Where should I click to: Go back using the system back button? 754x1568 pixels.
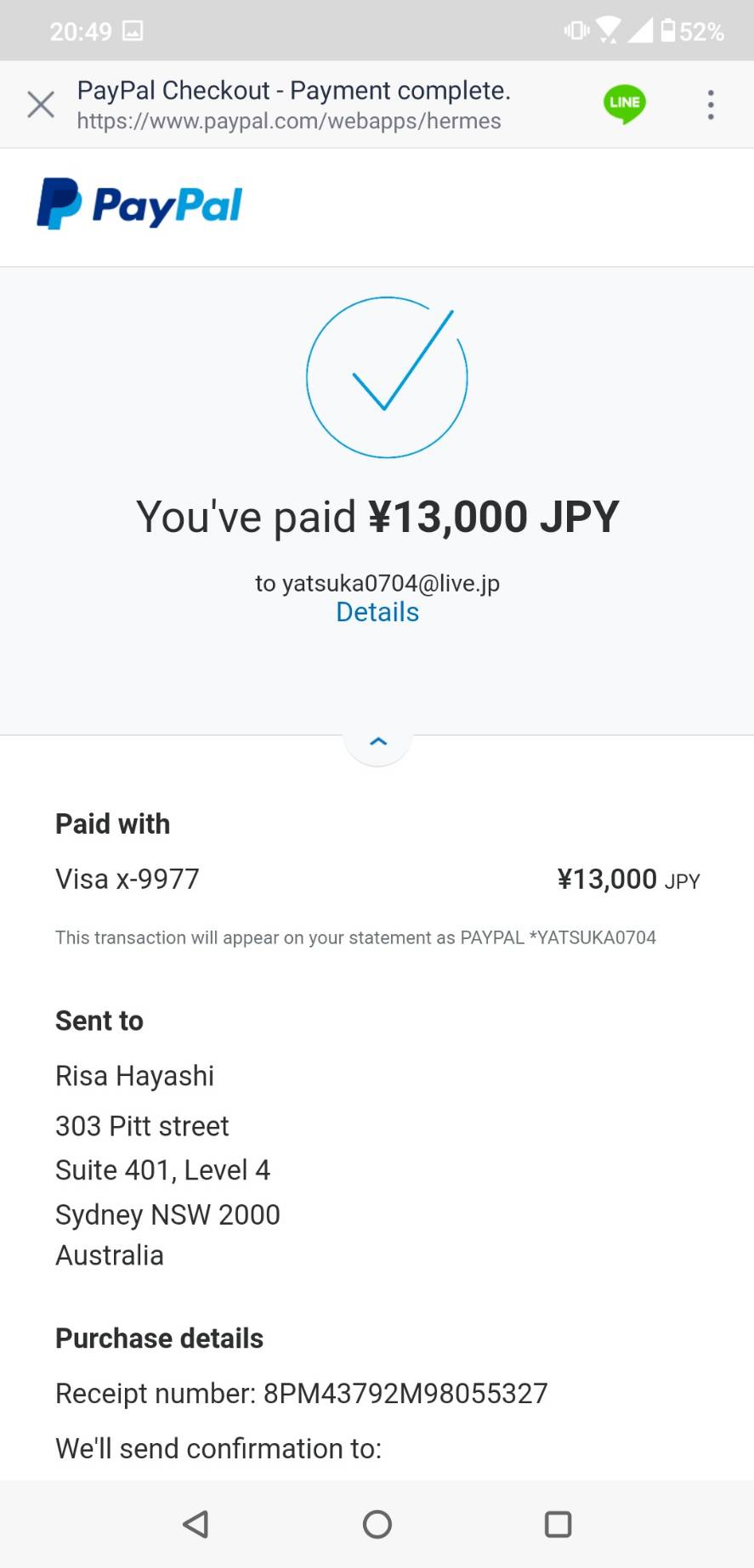pyautogui.click(x=196, y=1524)
